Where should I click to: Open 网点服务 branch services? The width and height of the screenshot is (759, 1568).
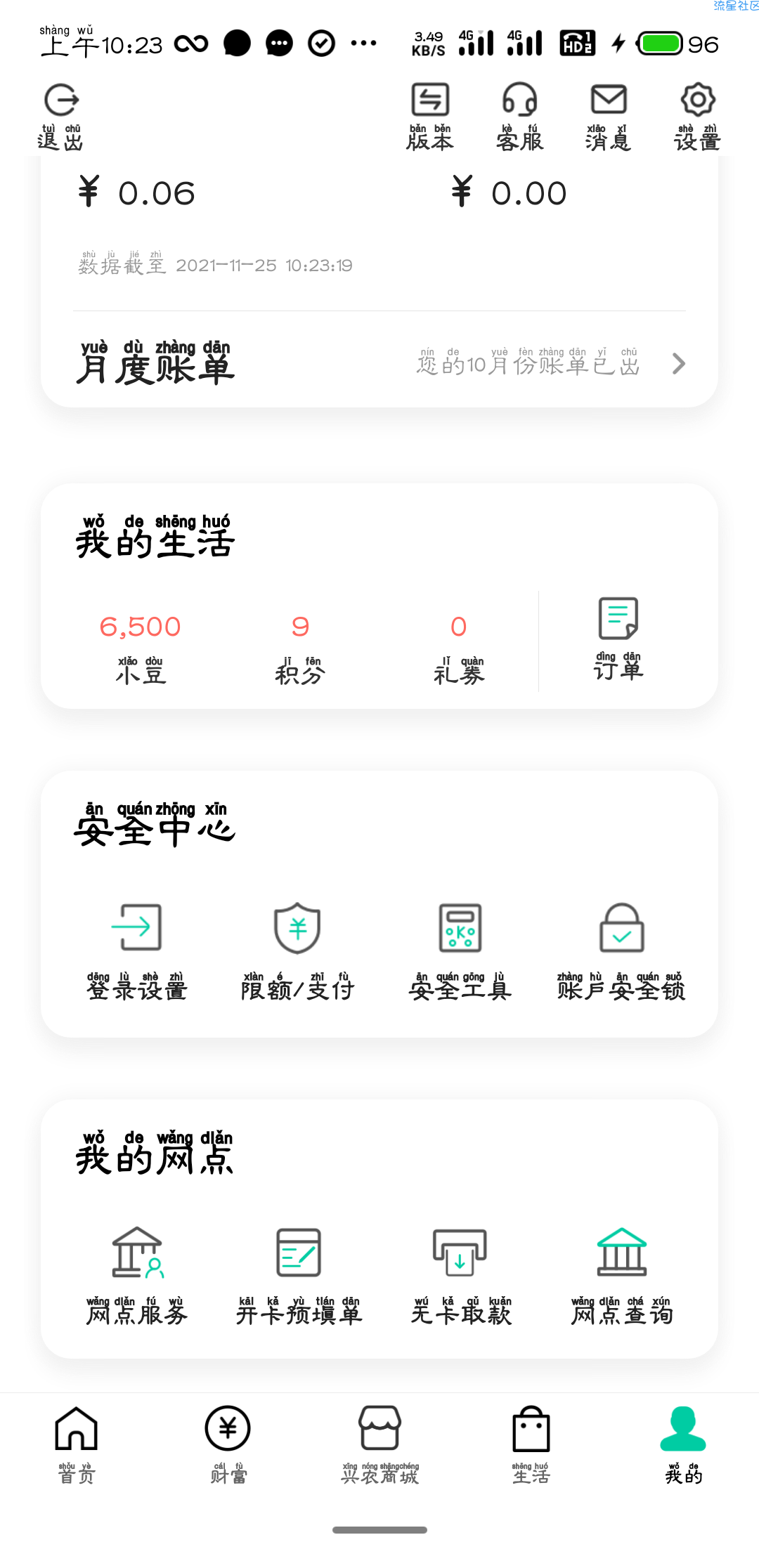pos(137,1276)
